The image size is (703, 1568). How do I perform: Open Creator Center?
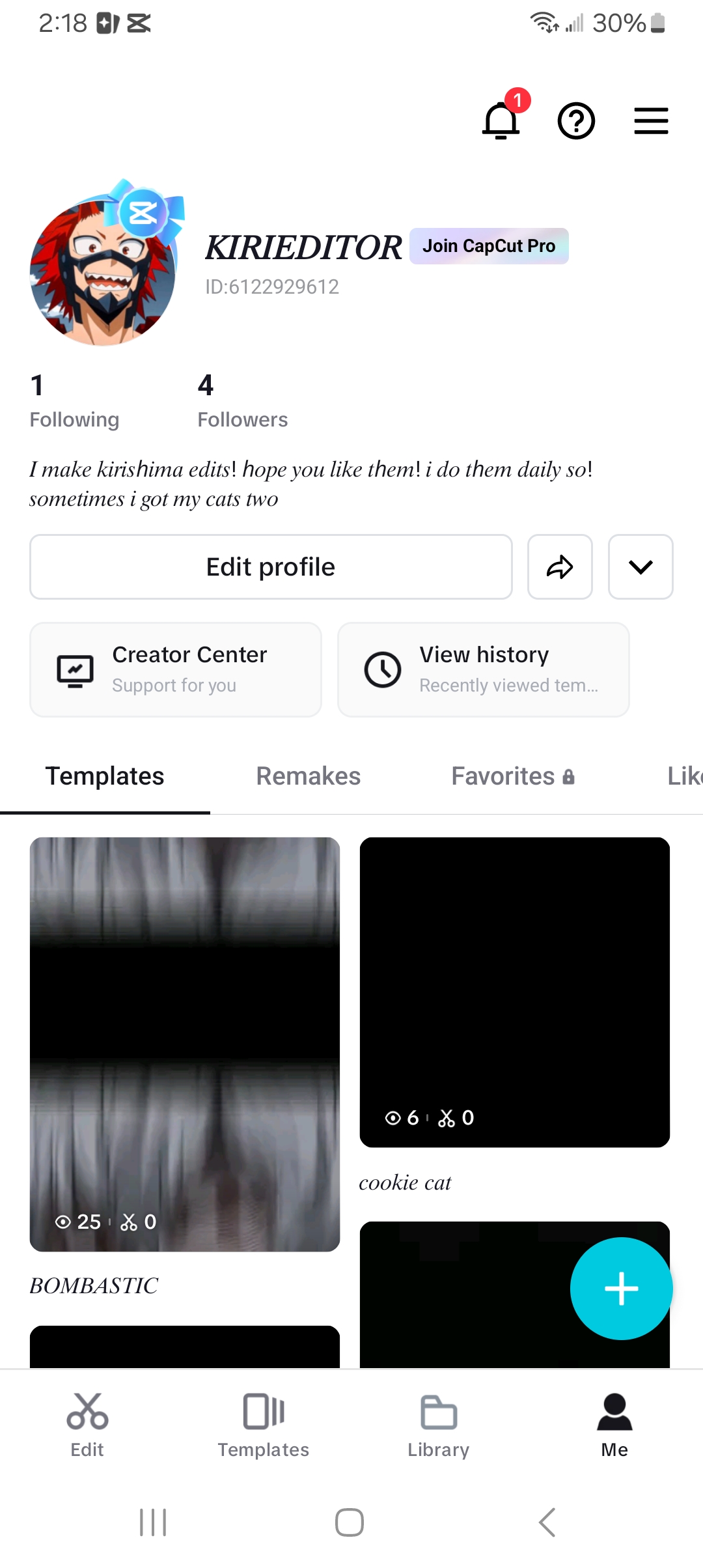coord(176,669)
